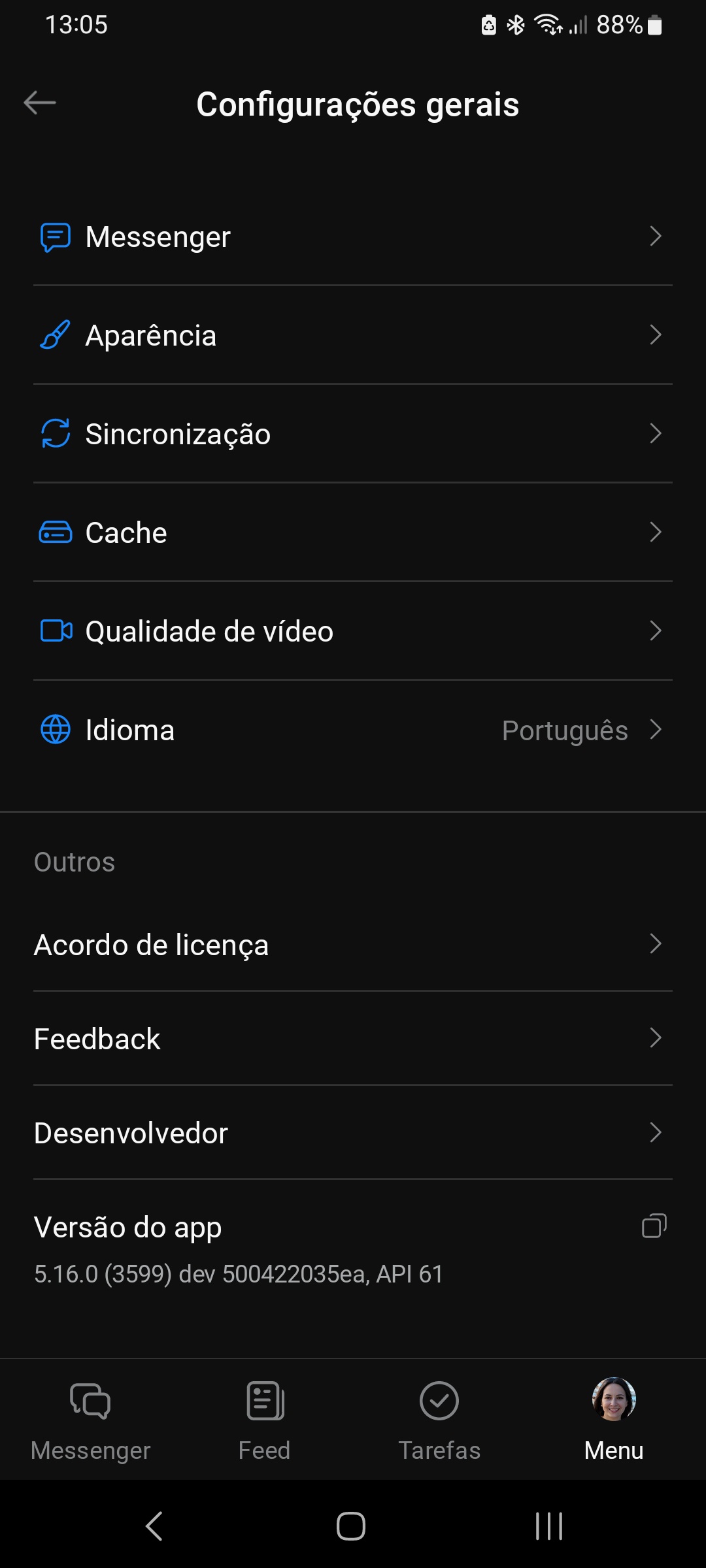This screenshot has height=1568, width=706.
Task: Tap the system home button
Action: pos(351,1526)
